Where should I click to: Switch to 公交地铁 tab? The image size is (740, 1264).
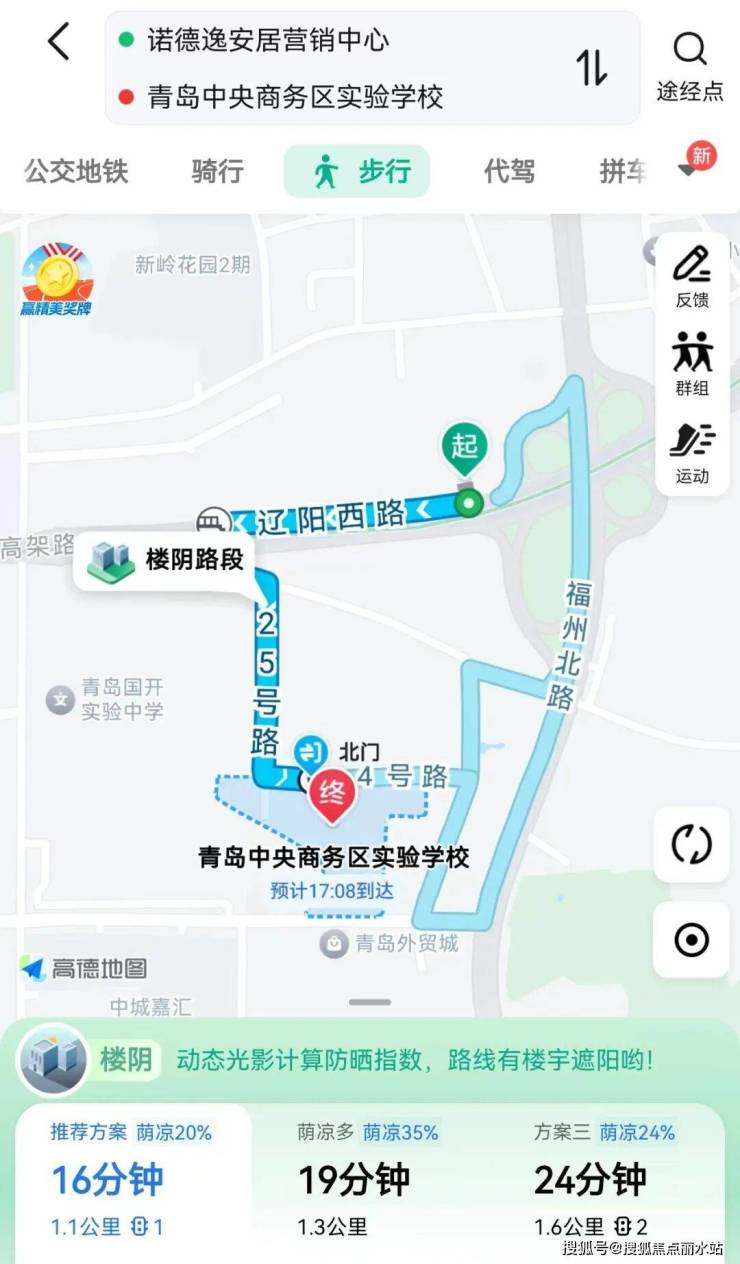click(77, 171)
